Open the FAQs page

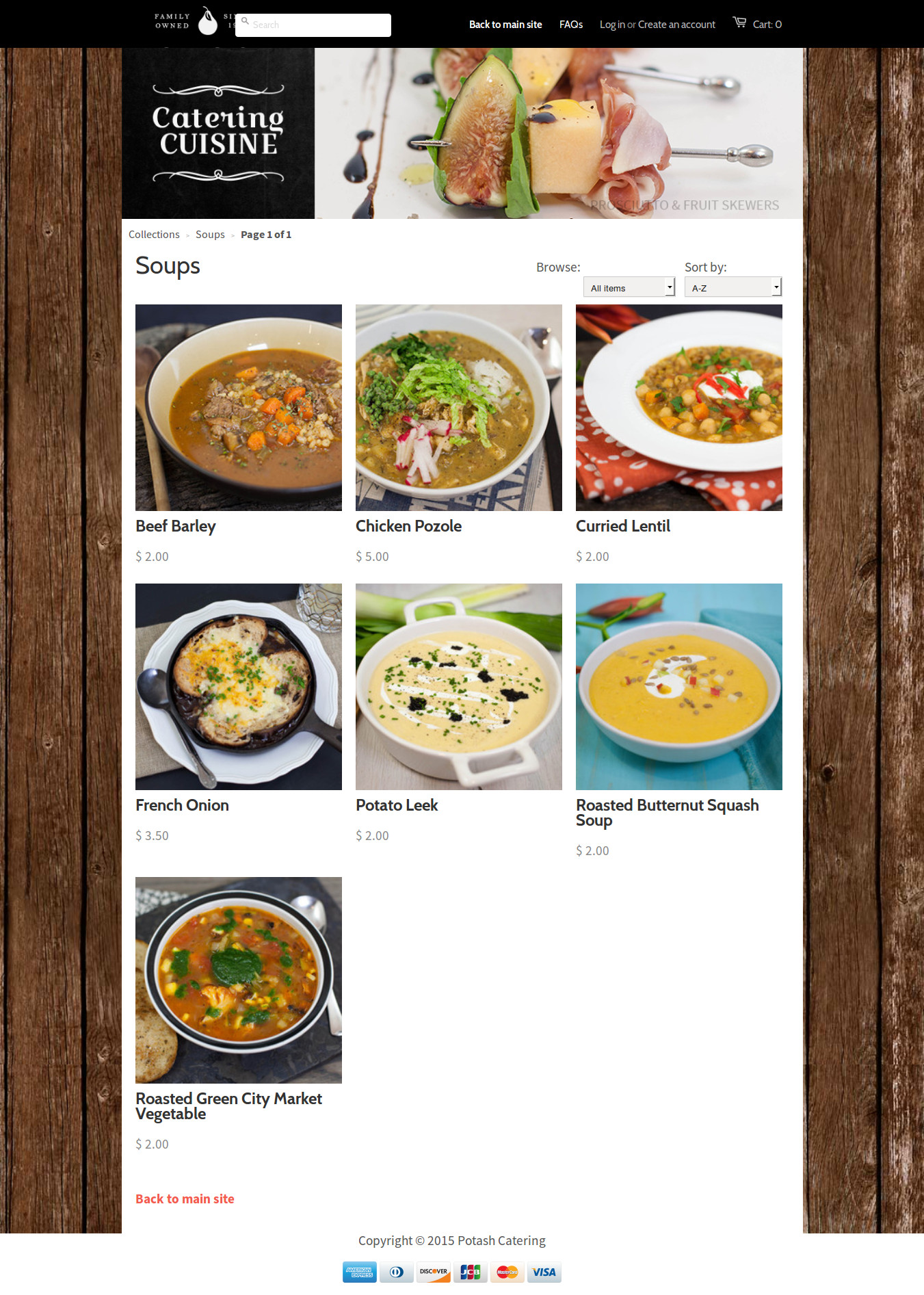point(570,25)
